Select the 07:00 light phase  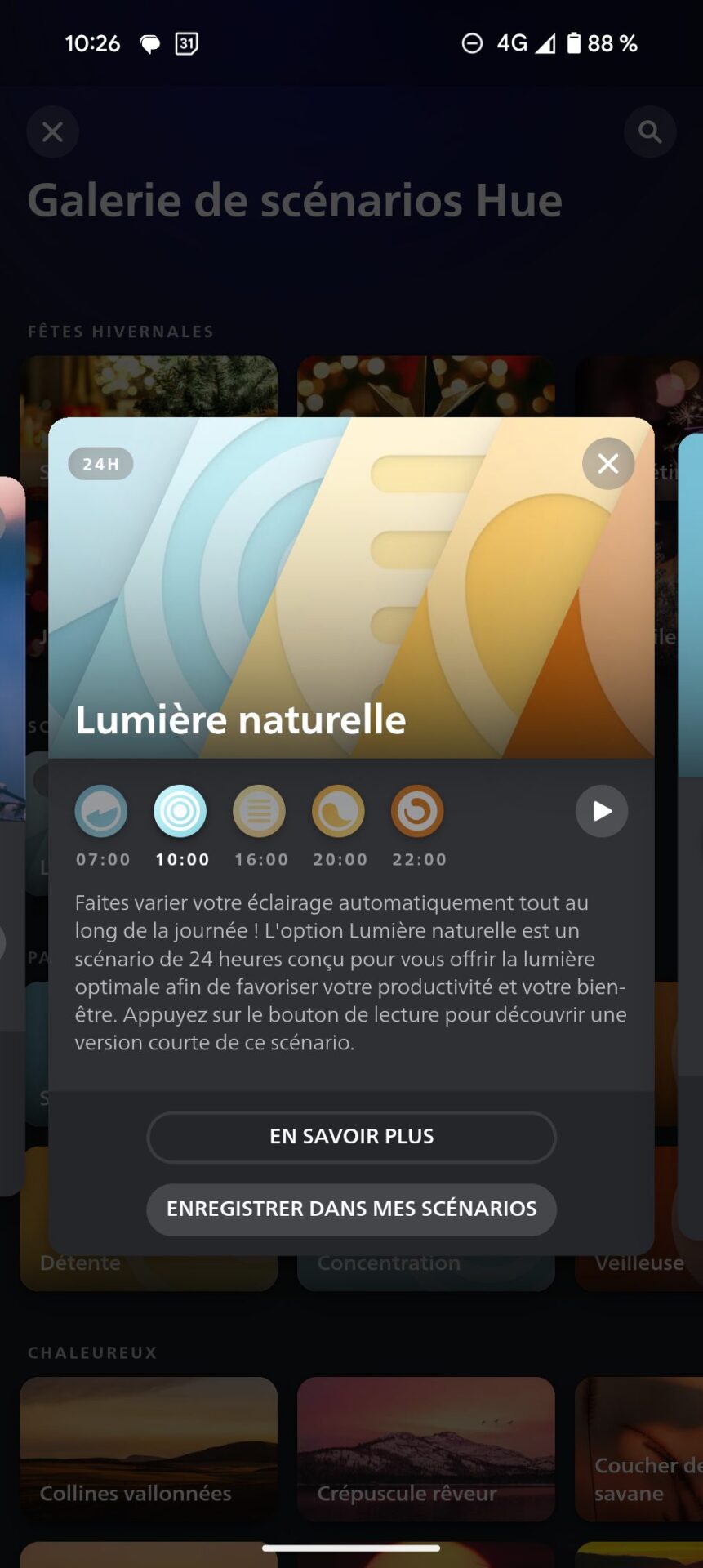(x=101, y=812)
